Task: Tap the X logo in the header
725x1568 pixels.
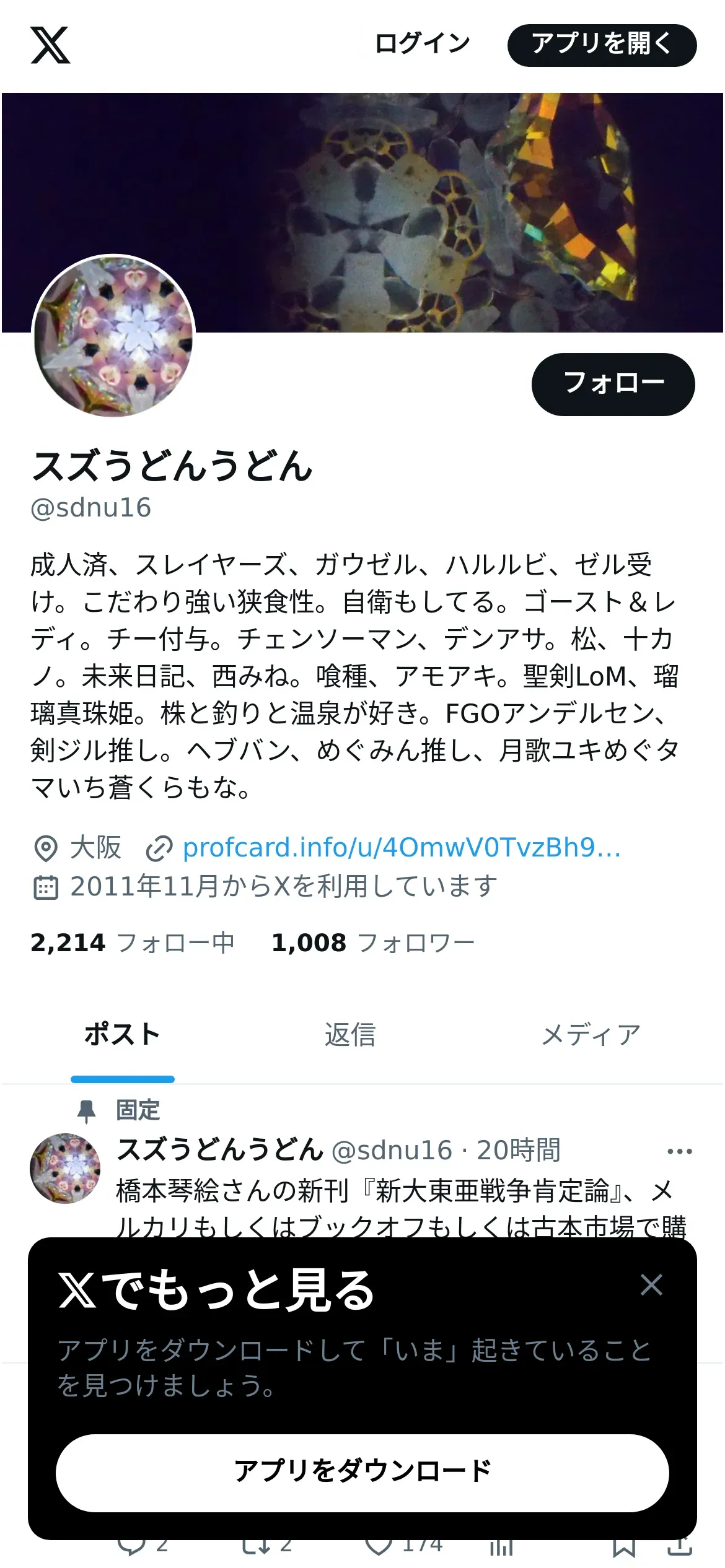Action: (x=50, y=45)
